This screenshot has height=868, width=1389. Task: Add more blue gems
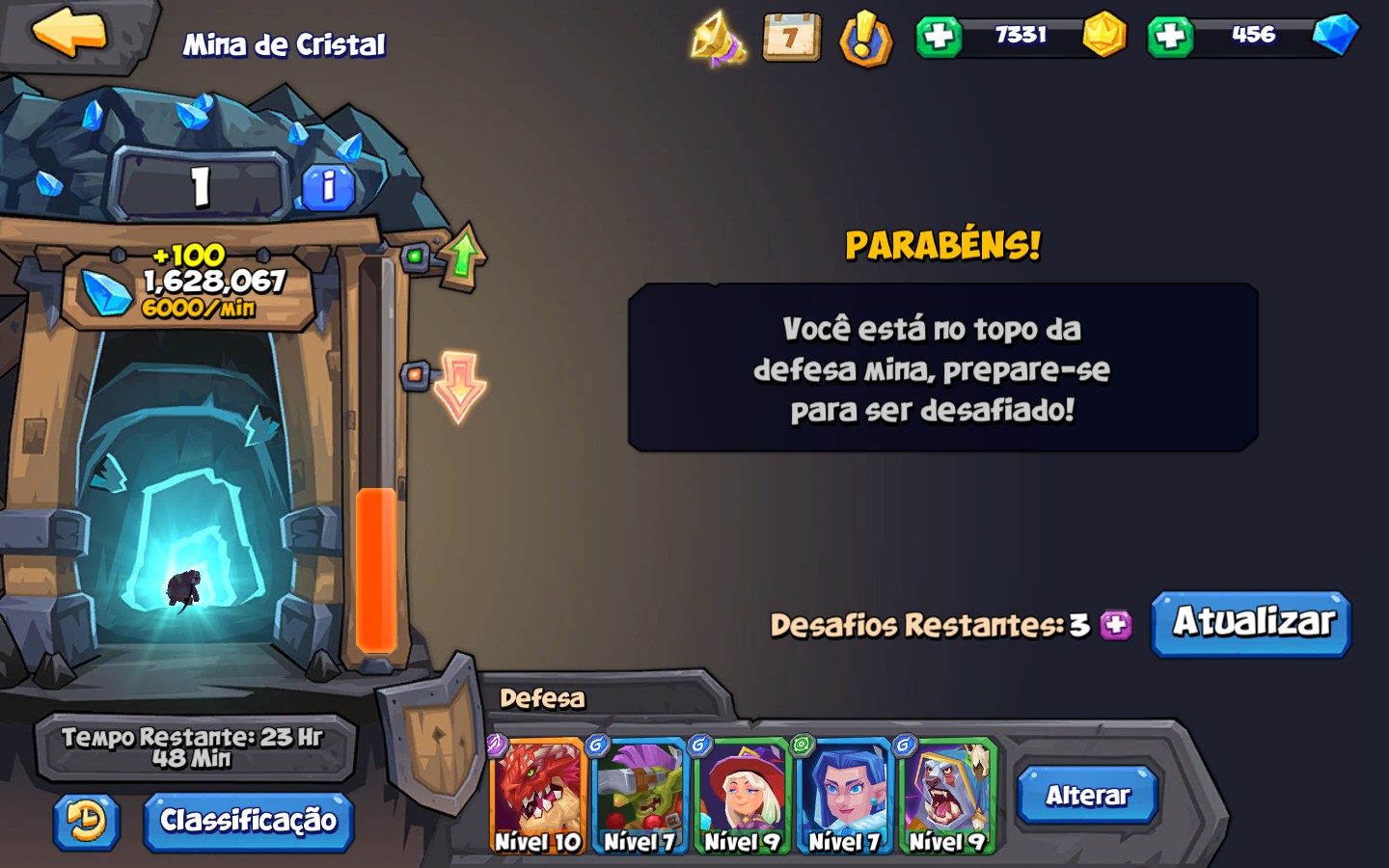pyautogui.click(x=1170, y=37)
